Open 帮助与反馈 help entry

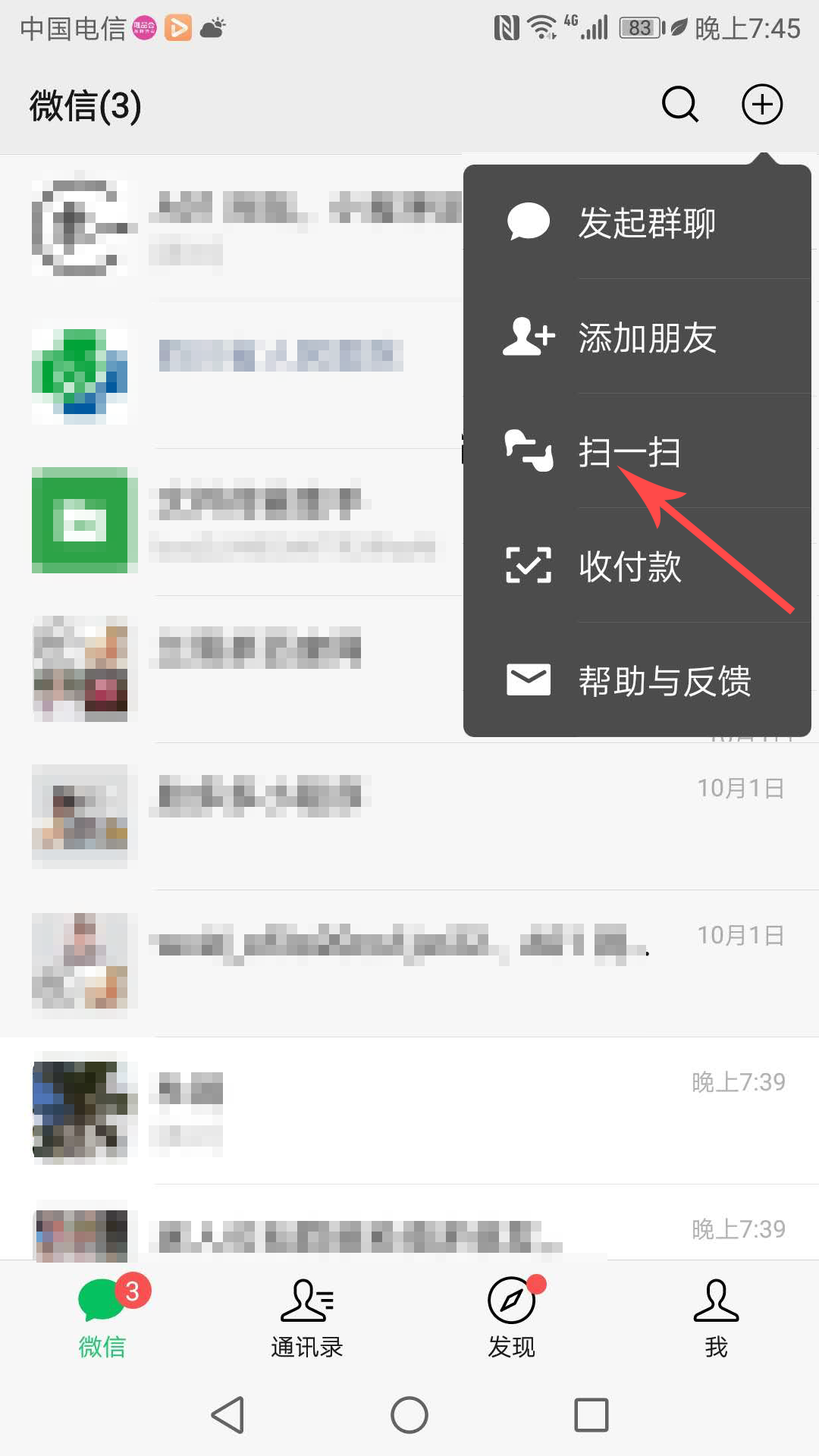tap(637, 680)
